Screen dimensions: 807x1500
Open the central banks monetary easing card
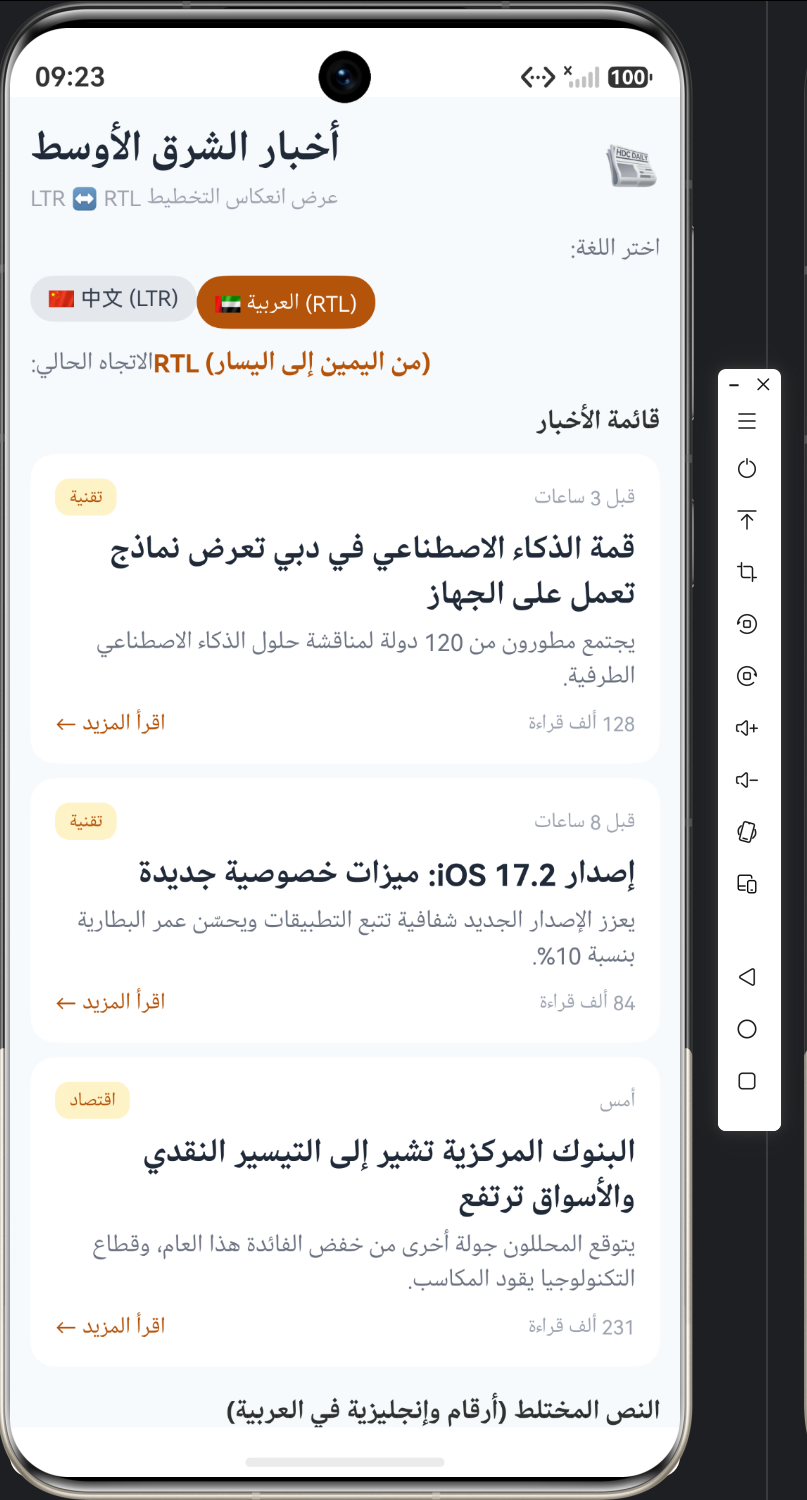click(345, 1212)
